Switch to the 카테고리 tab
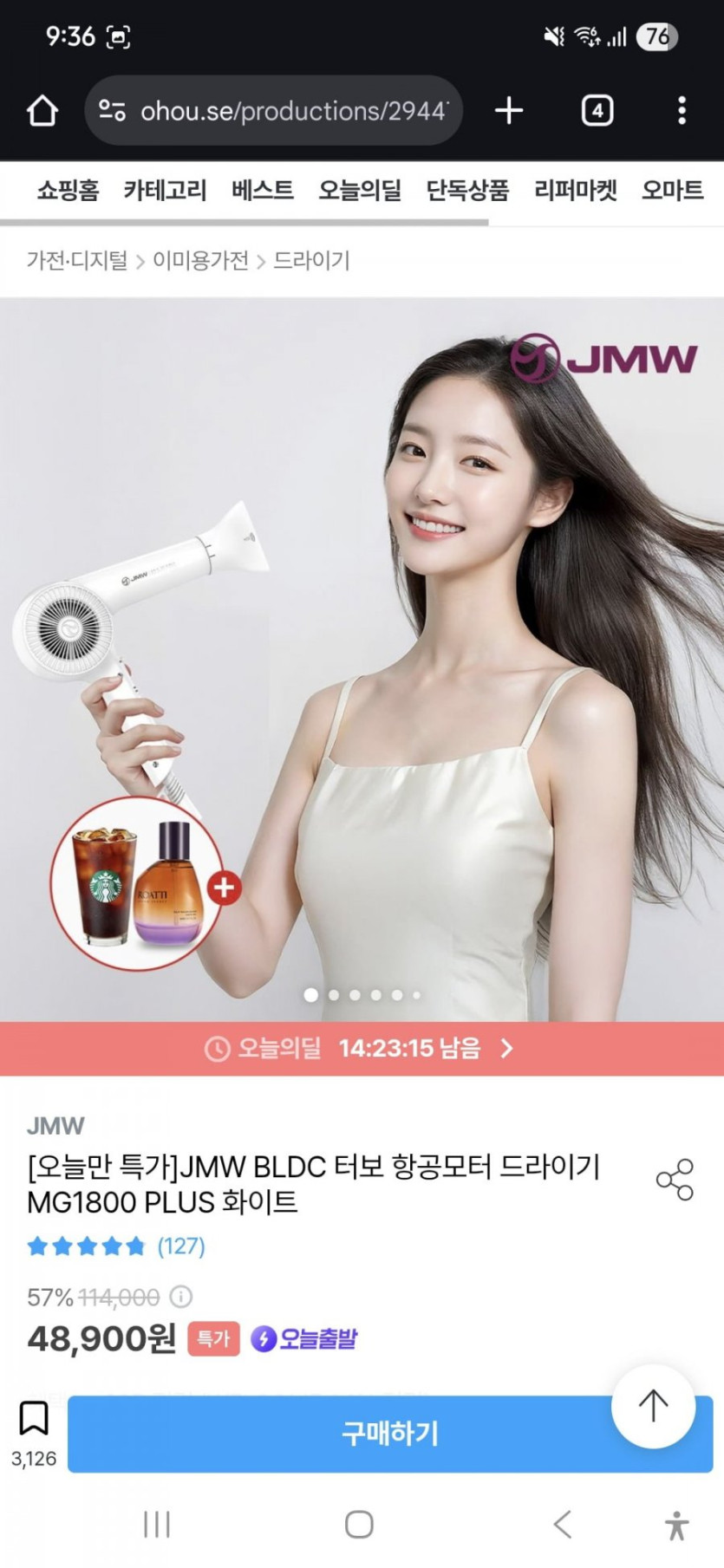Screen dimensions: 724x1568 click(165, 190)
